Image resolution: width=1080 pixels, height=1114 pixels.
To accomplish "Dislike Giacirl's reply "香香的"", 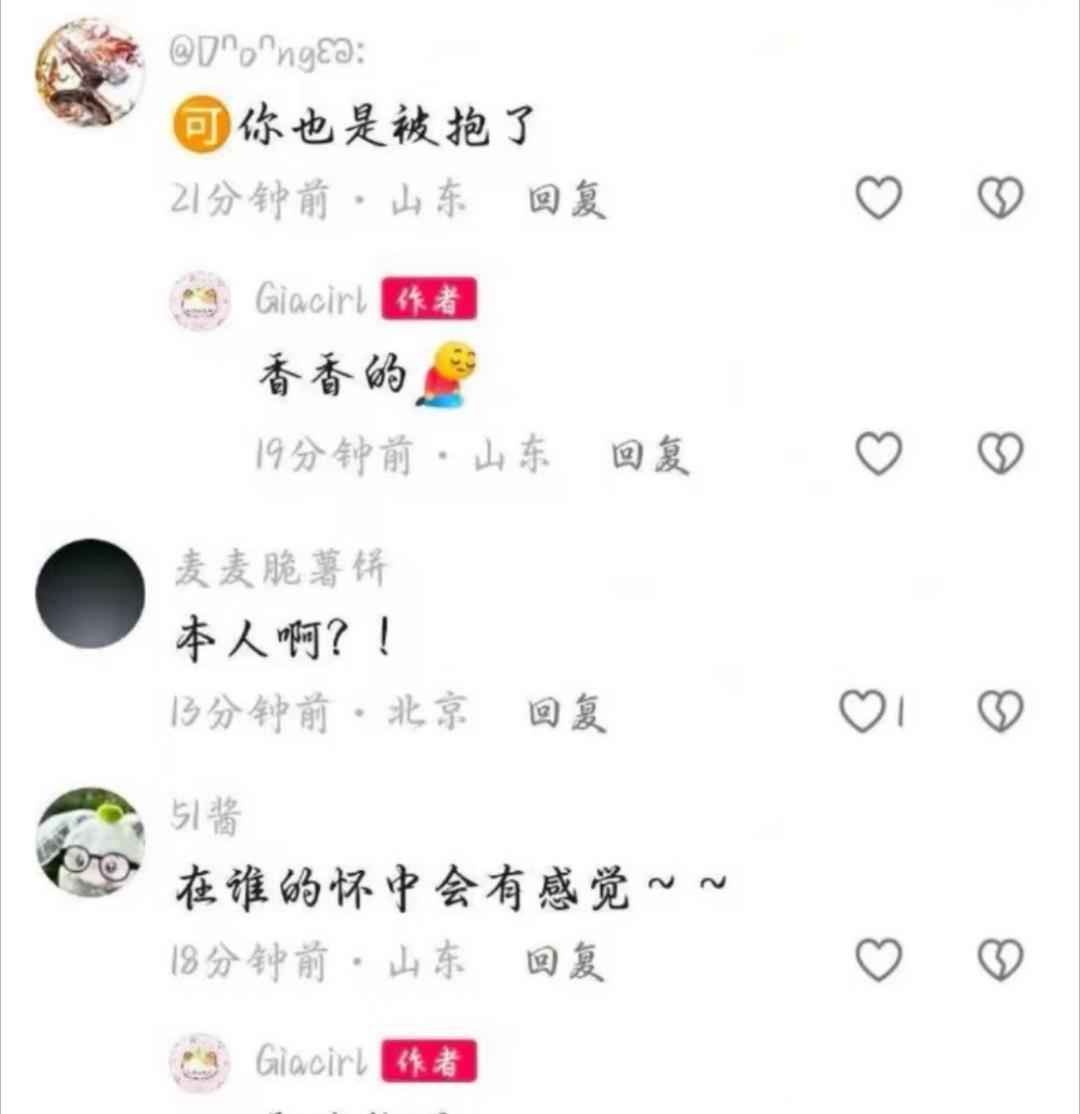I will click(1000, 454).
